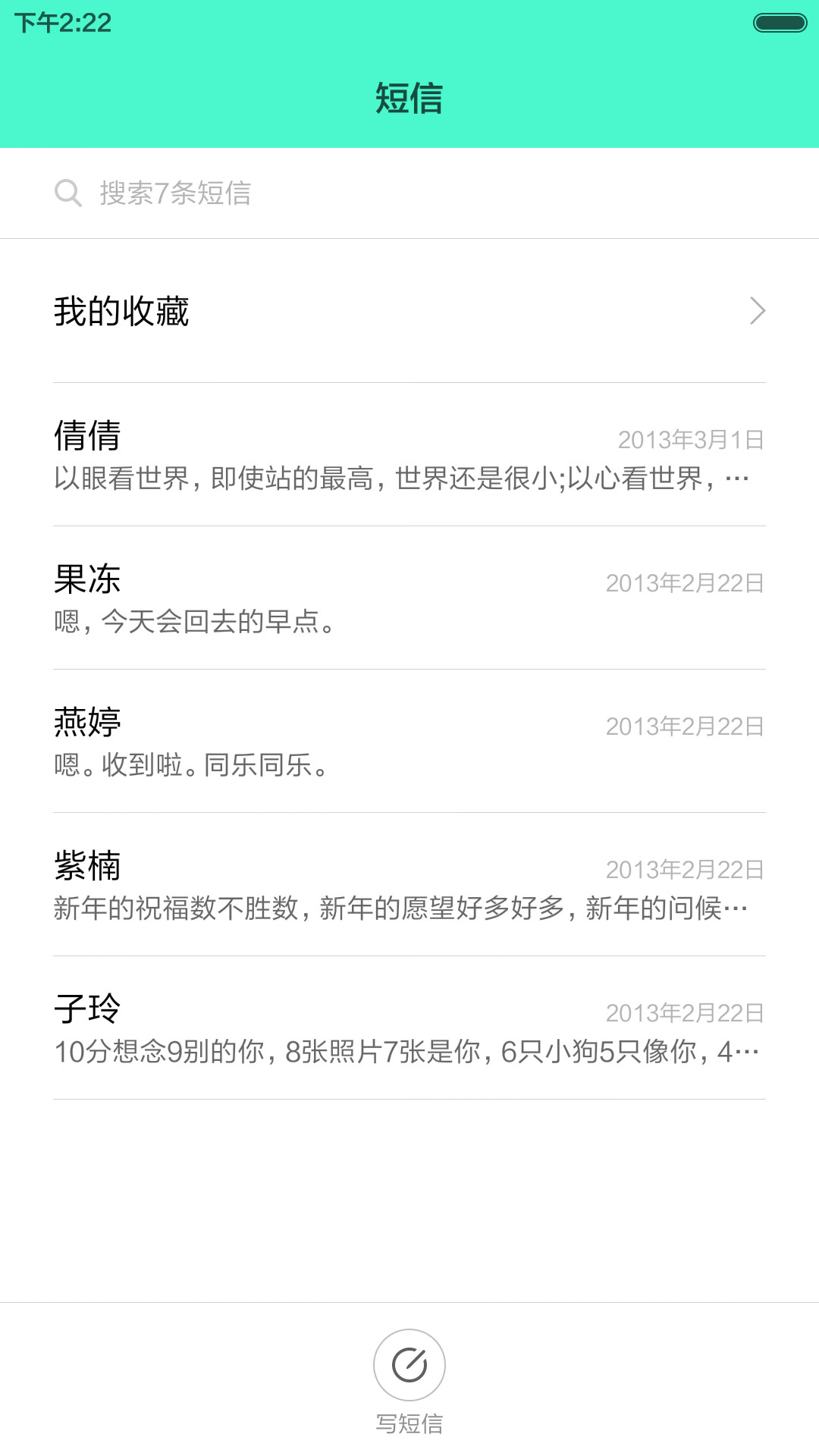Open the thread with 子玲
819x1456 pixels.
pyautogui.click(x=409, y=1028)
